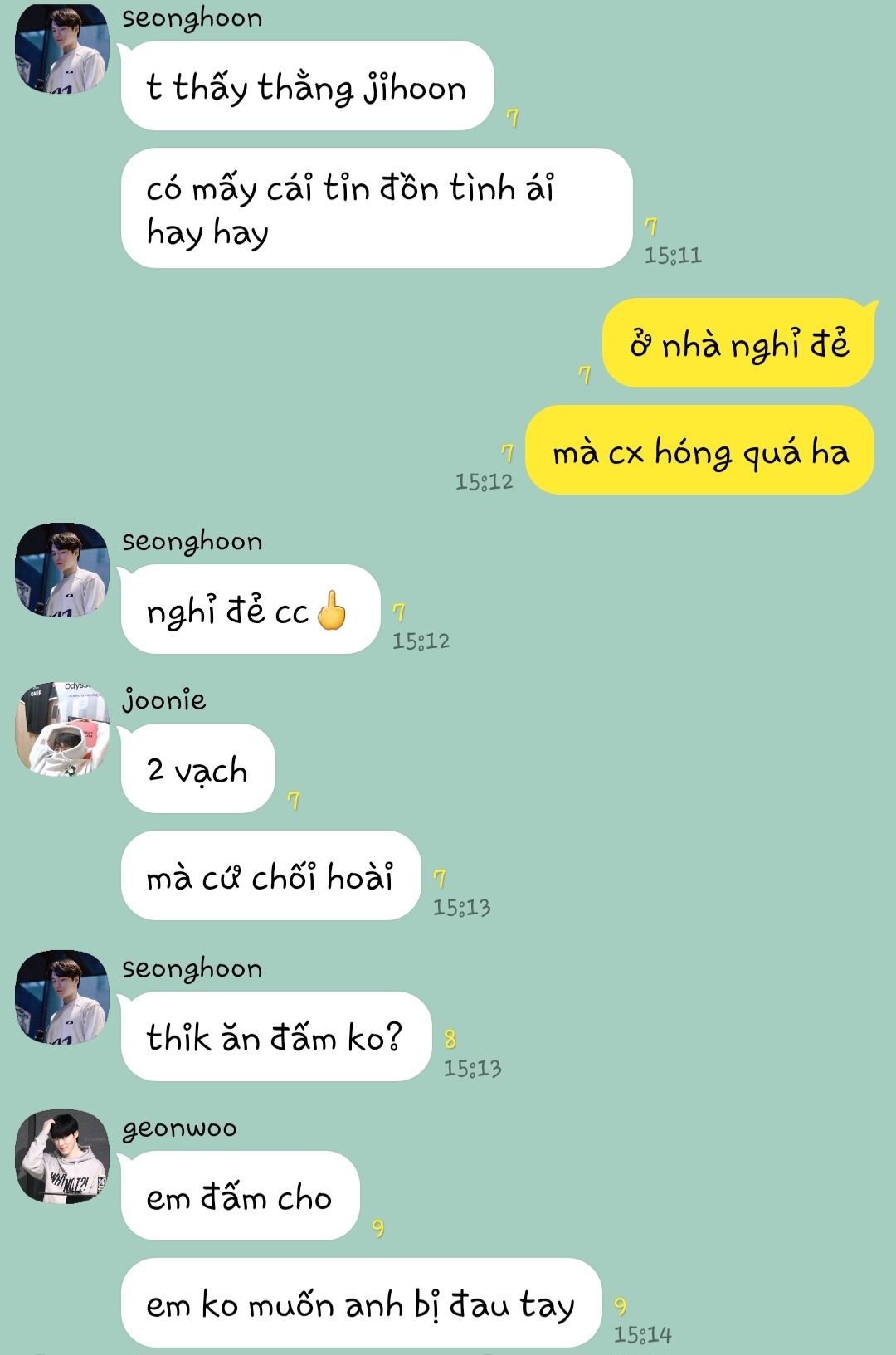This screenshot has width=896, height=1355.
Task: Tap seonghoon's avatar beside "nghỉ đẻ cc"
Action: [62, 570]
